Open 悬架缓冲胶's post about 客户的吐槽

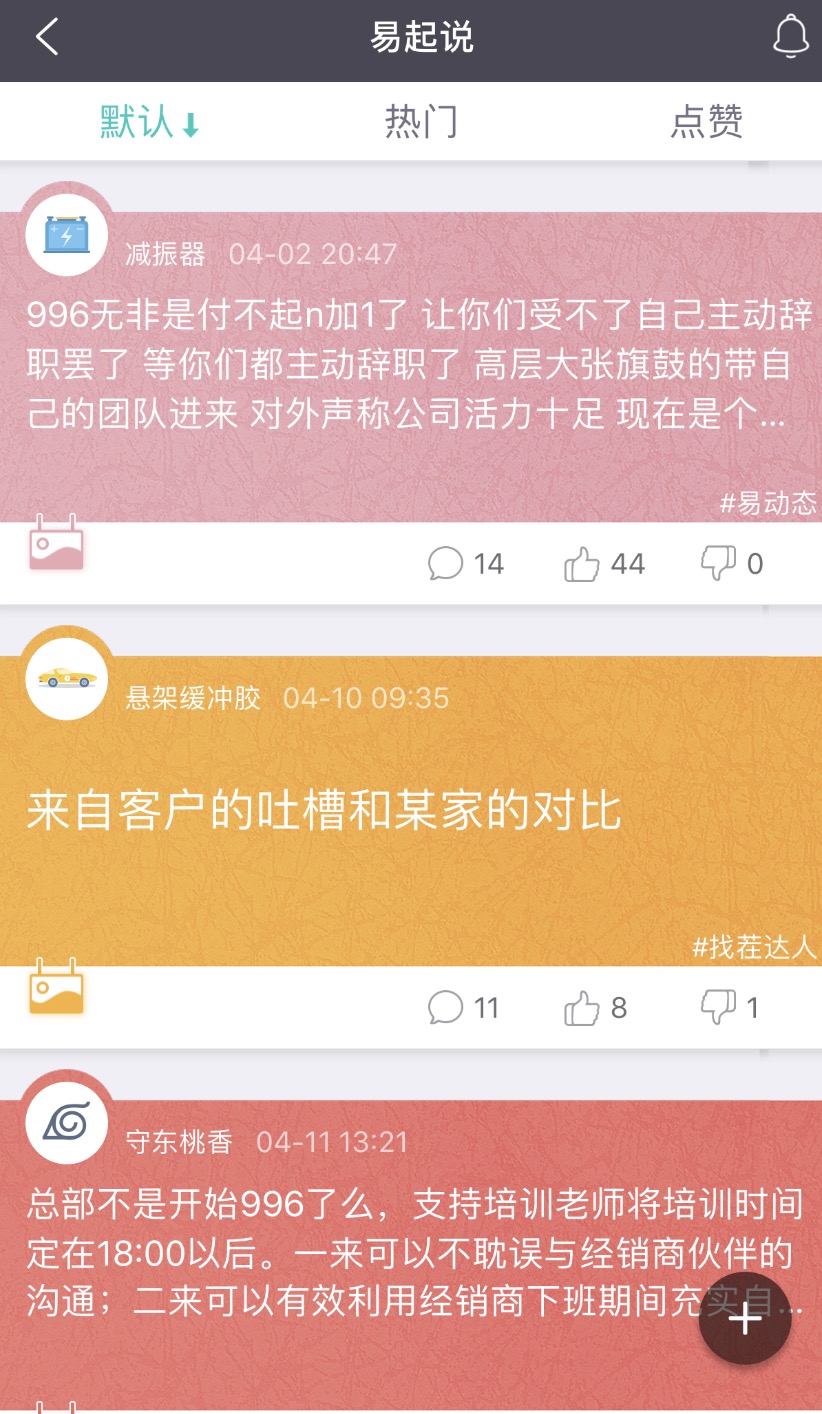324,811
